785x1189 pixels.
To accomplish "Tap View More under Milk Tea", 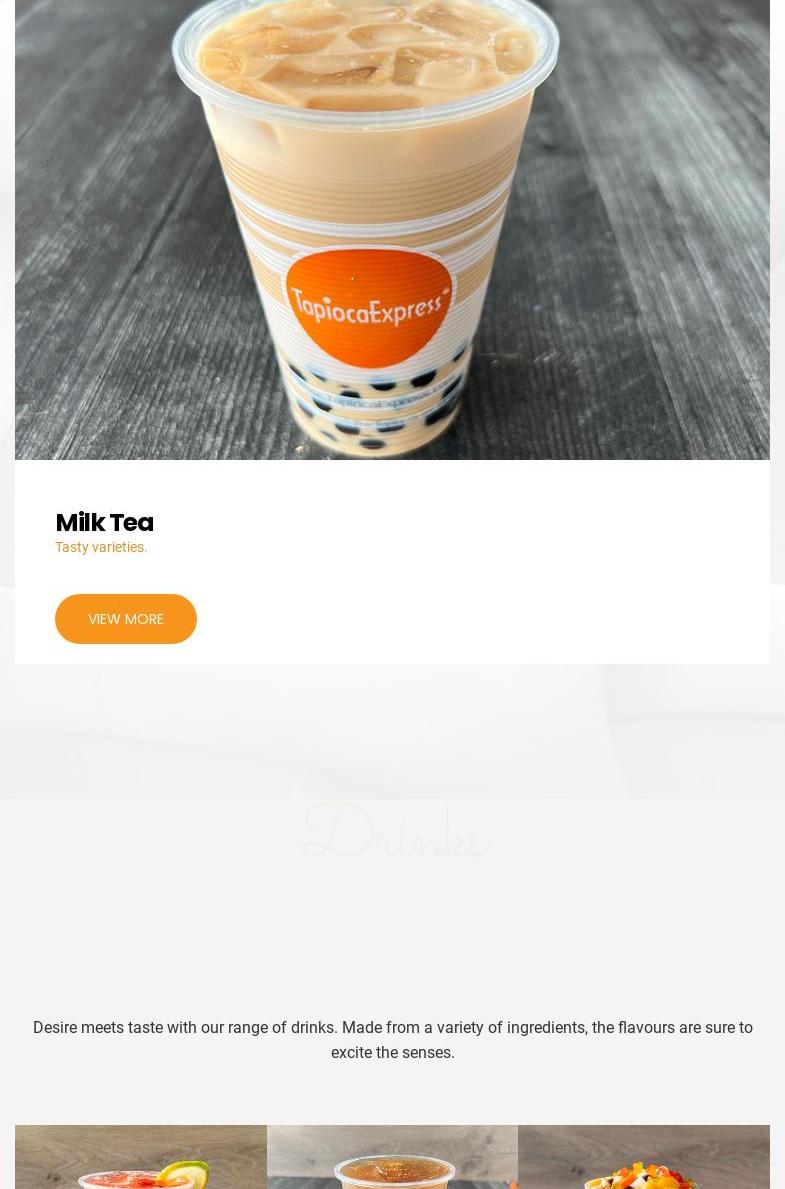I will coord(125,619).
